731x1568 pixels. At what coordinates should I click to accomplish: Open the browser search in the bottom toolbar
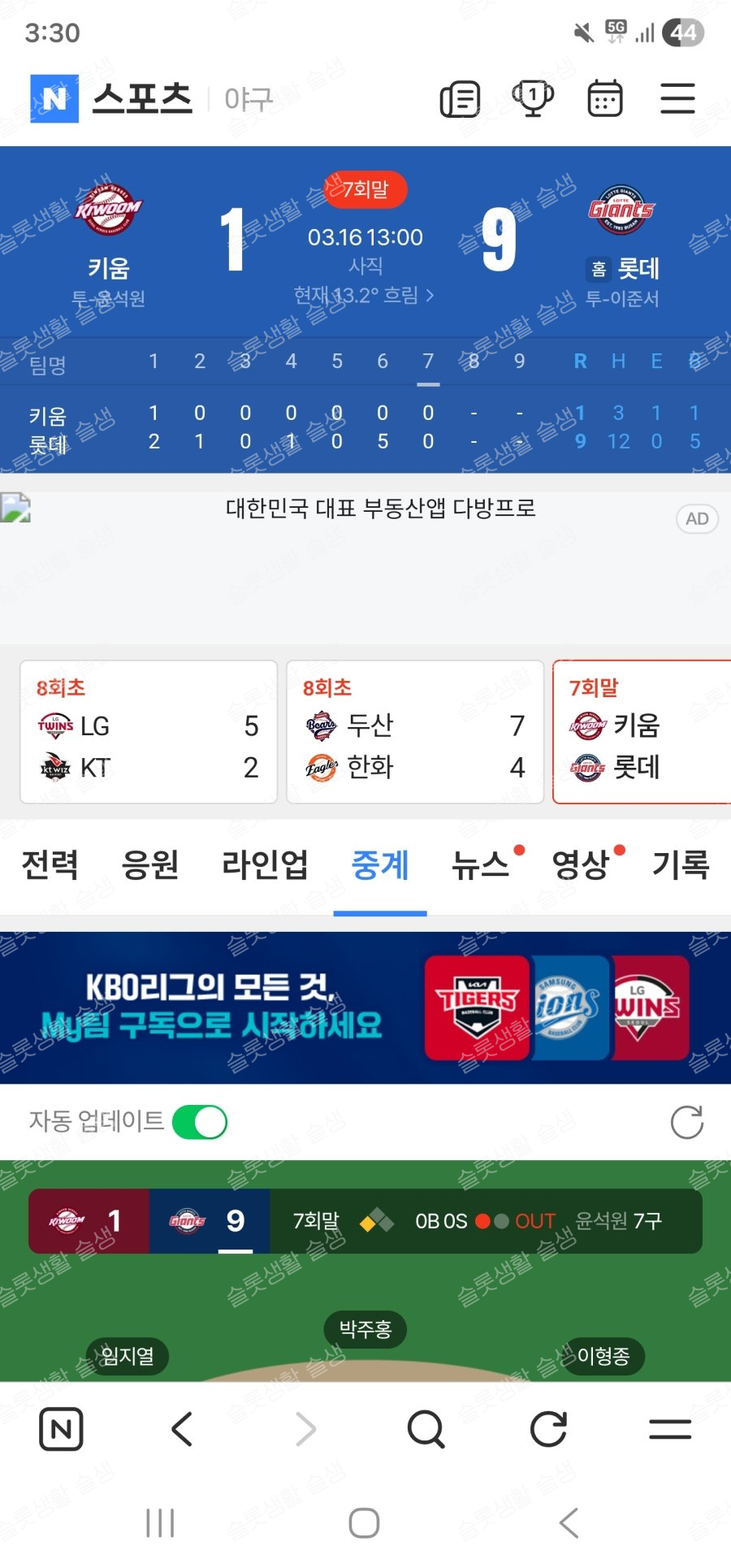426,1429
